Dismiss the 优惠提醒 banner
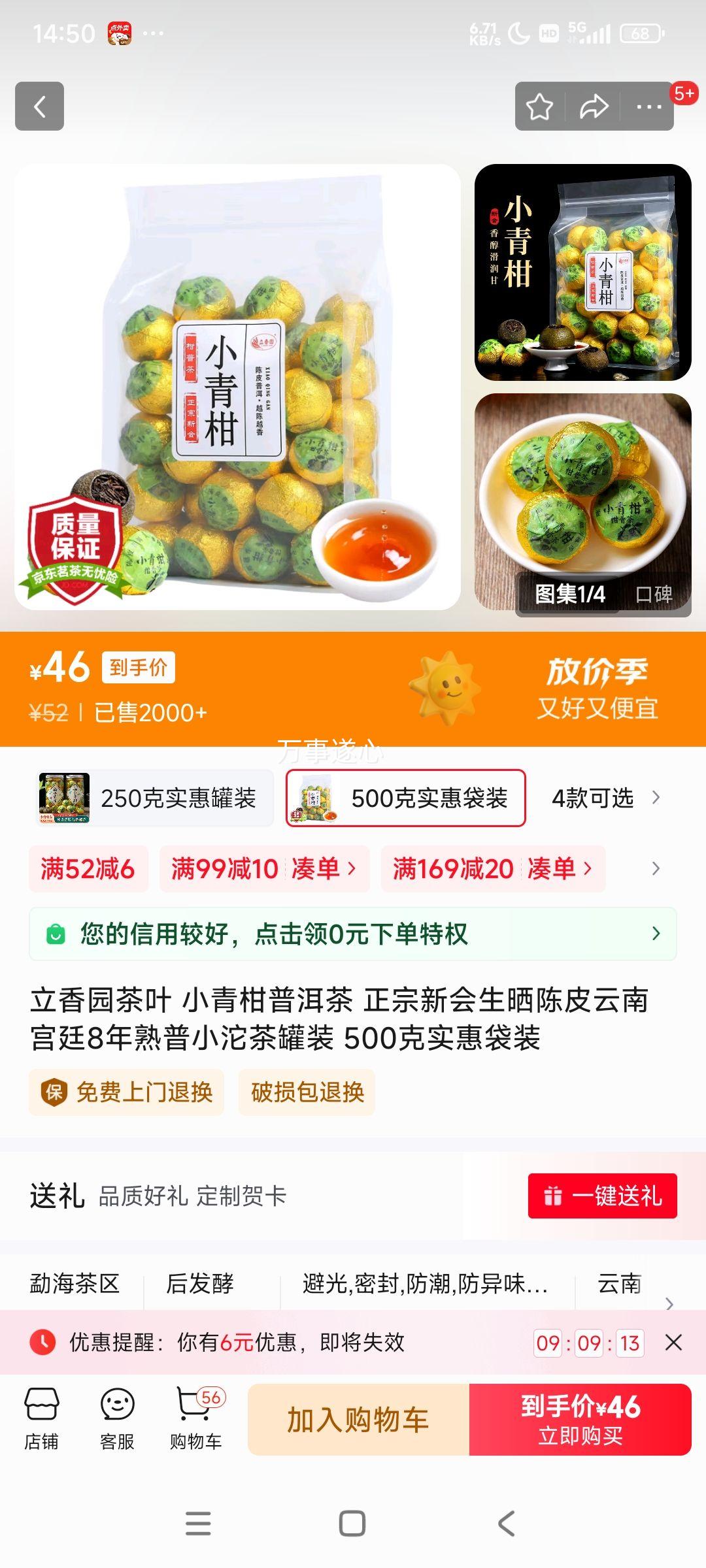 673,1343
